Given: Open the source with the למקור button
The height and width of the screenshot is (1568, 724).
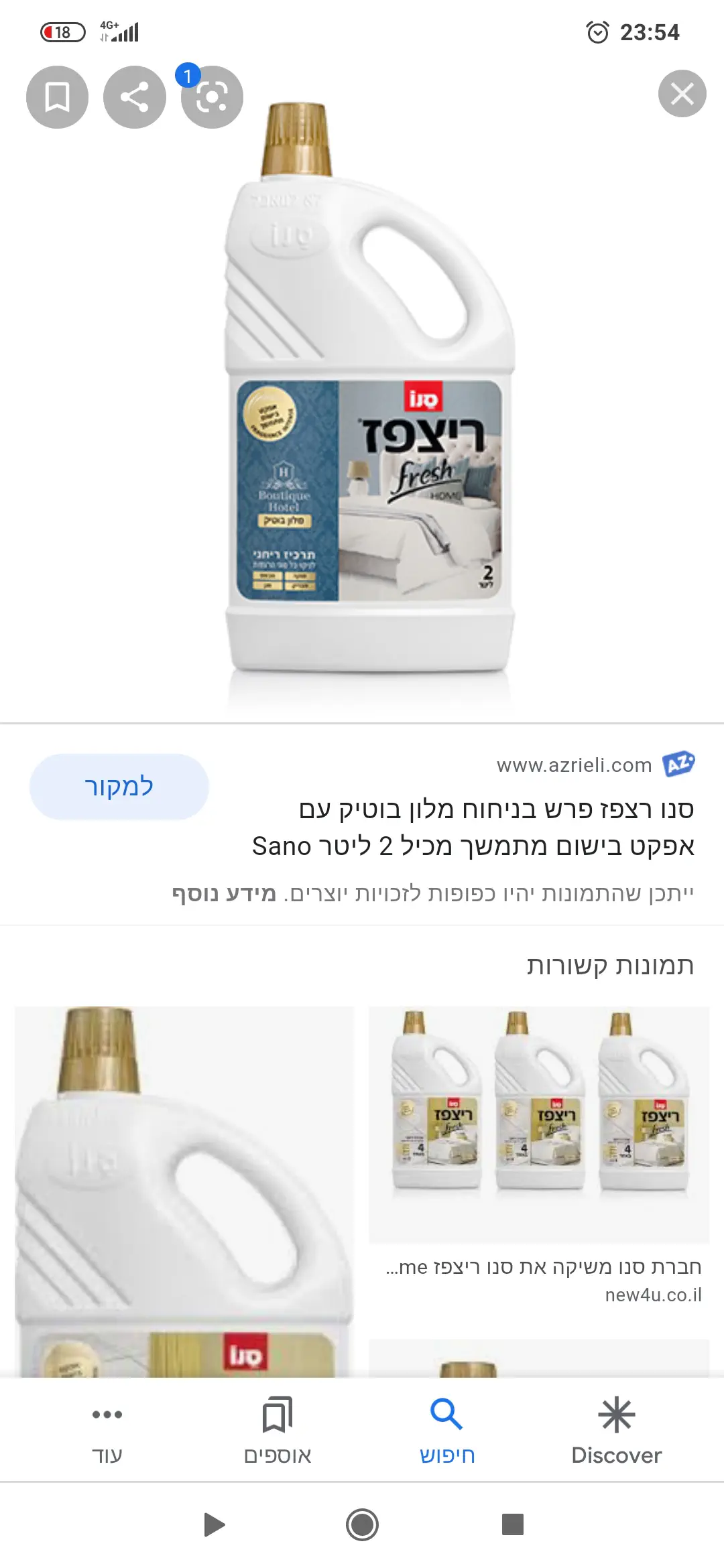Looking at the screenshot, I should pos(119,787).
